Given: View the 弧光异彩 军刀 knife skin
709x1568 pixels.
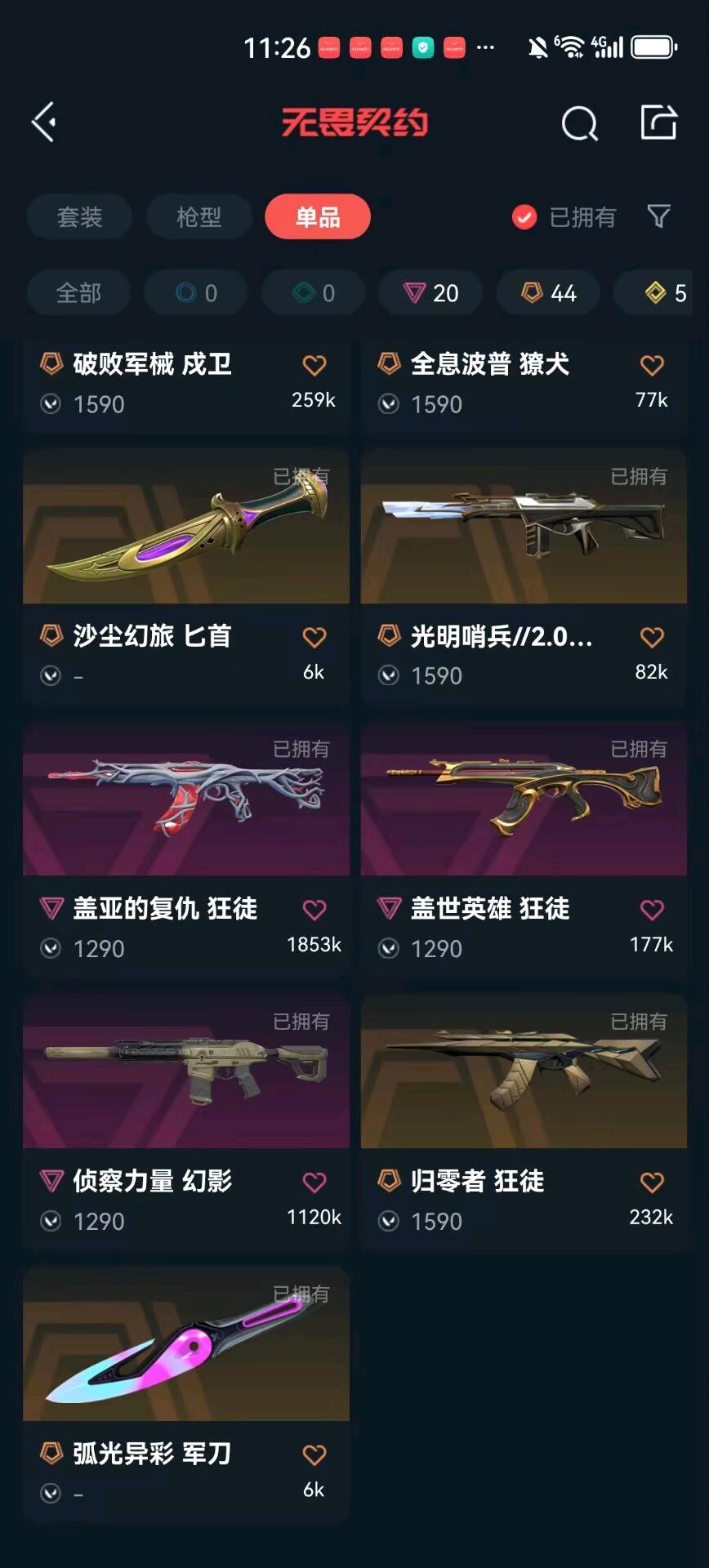Looking at the screenshot, I should pos(186,1344).
